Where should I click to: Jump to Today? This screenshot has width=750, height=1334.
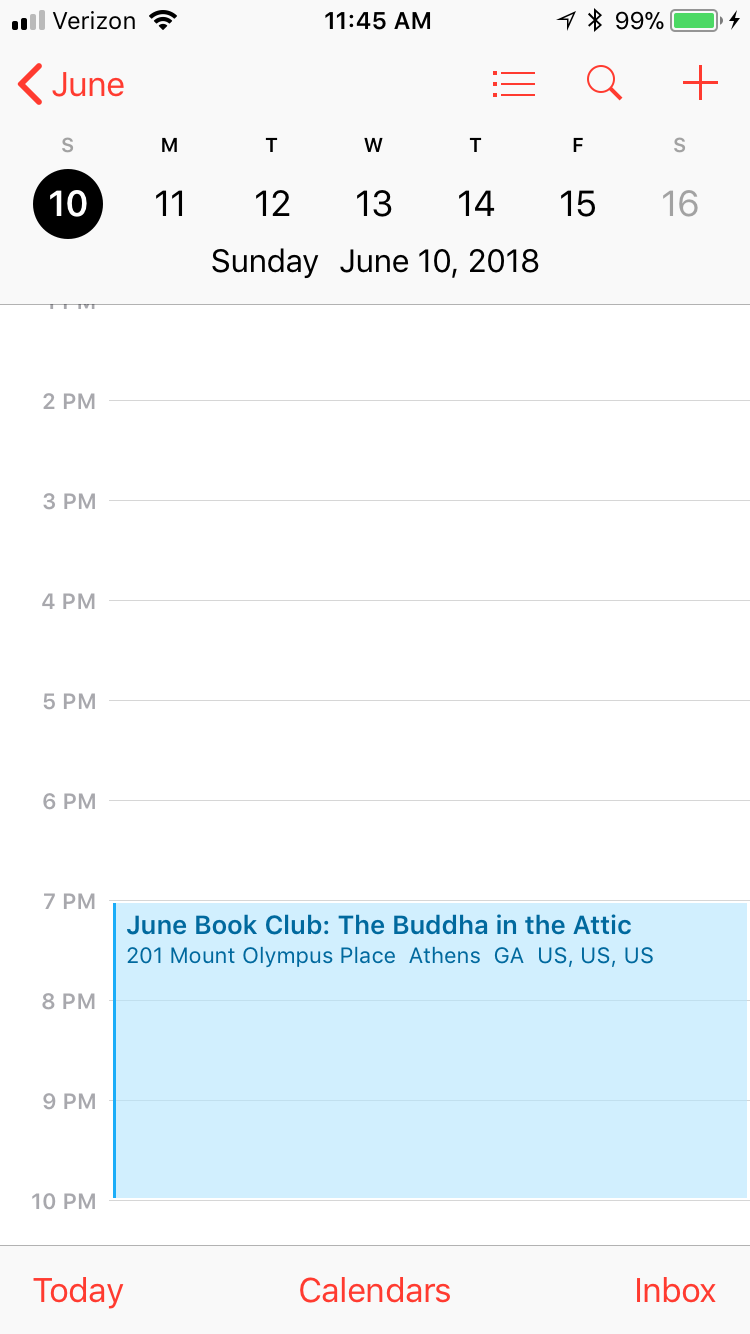78,1290
